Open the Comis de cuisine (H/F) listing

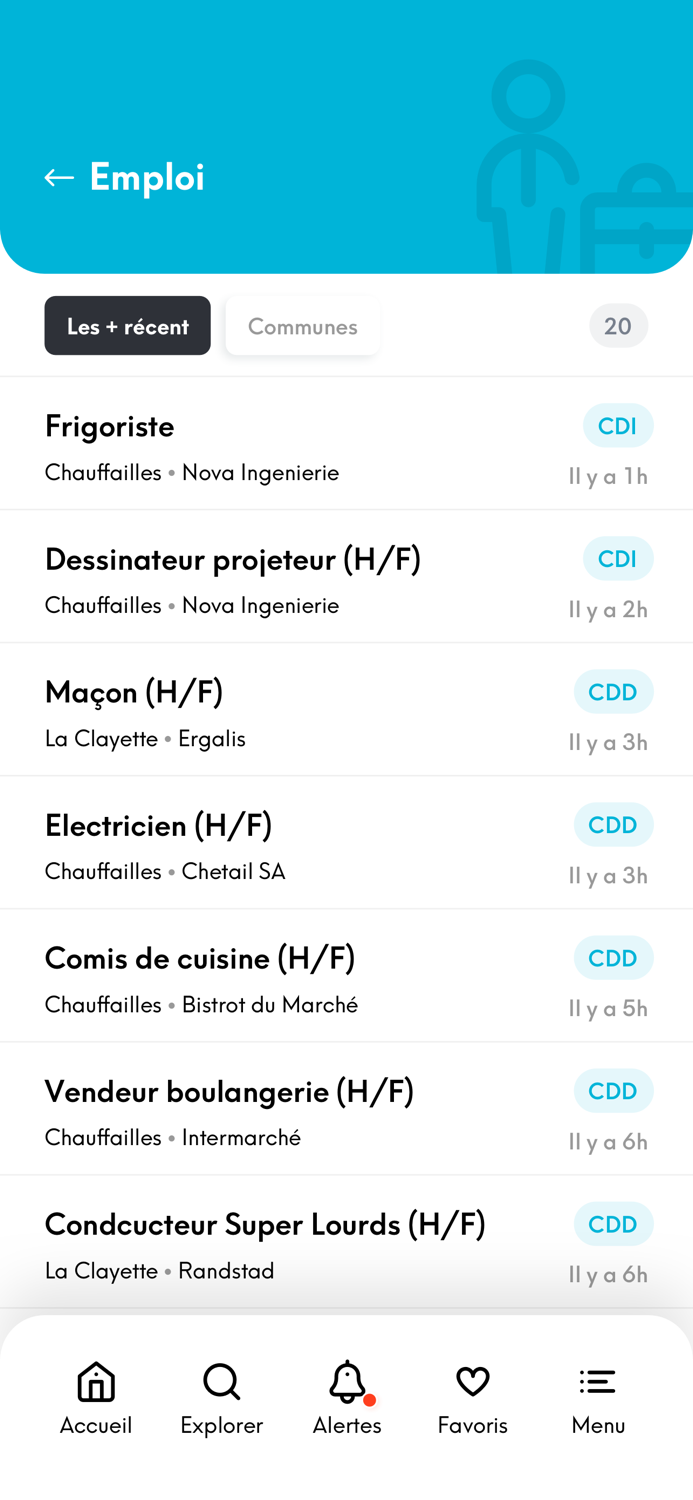coord(300,977)
